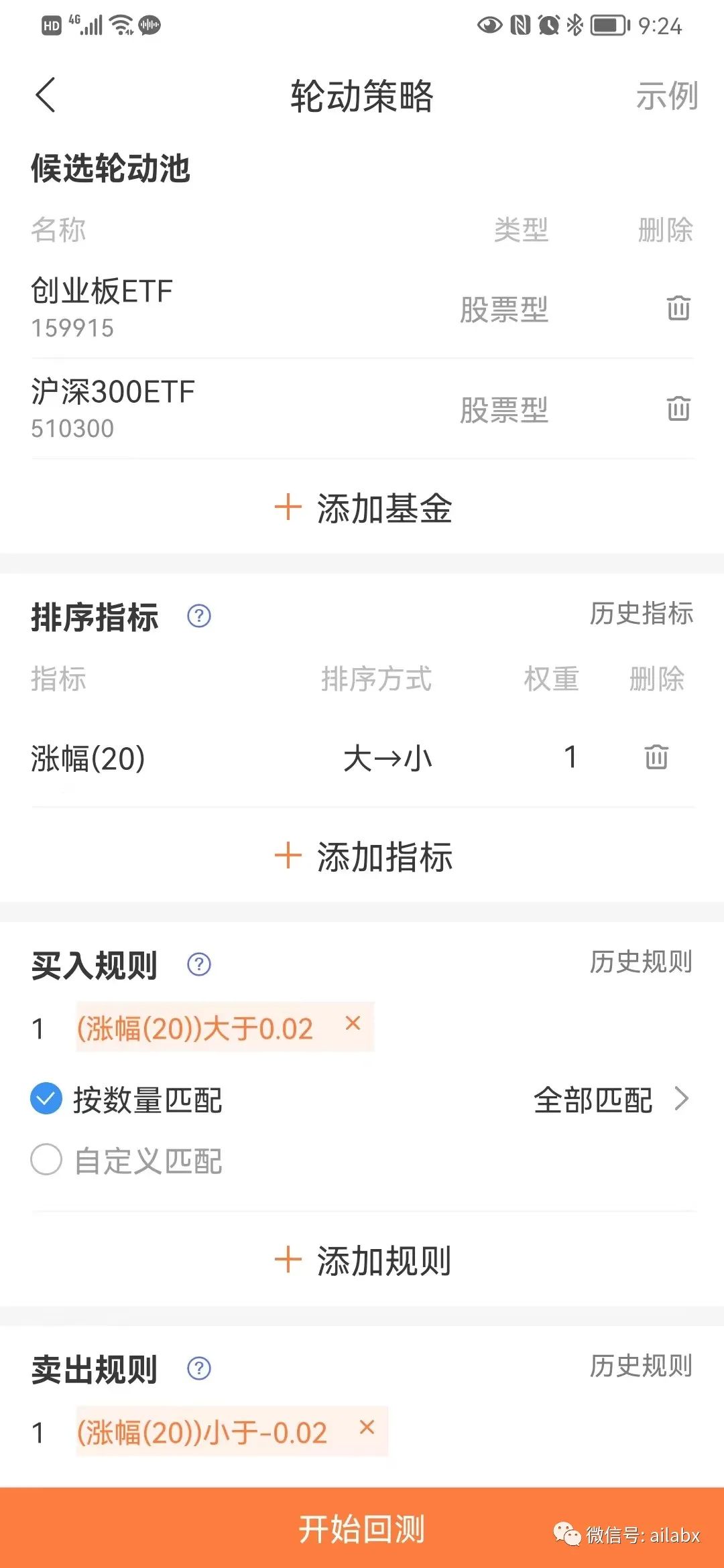Select 按数量匹配 option

pyautogui.click(x=46, y=1099)
